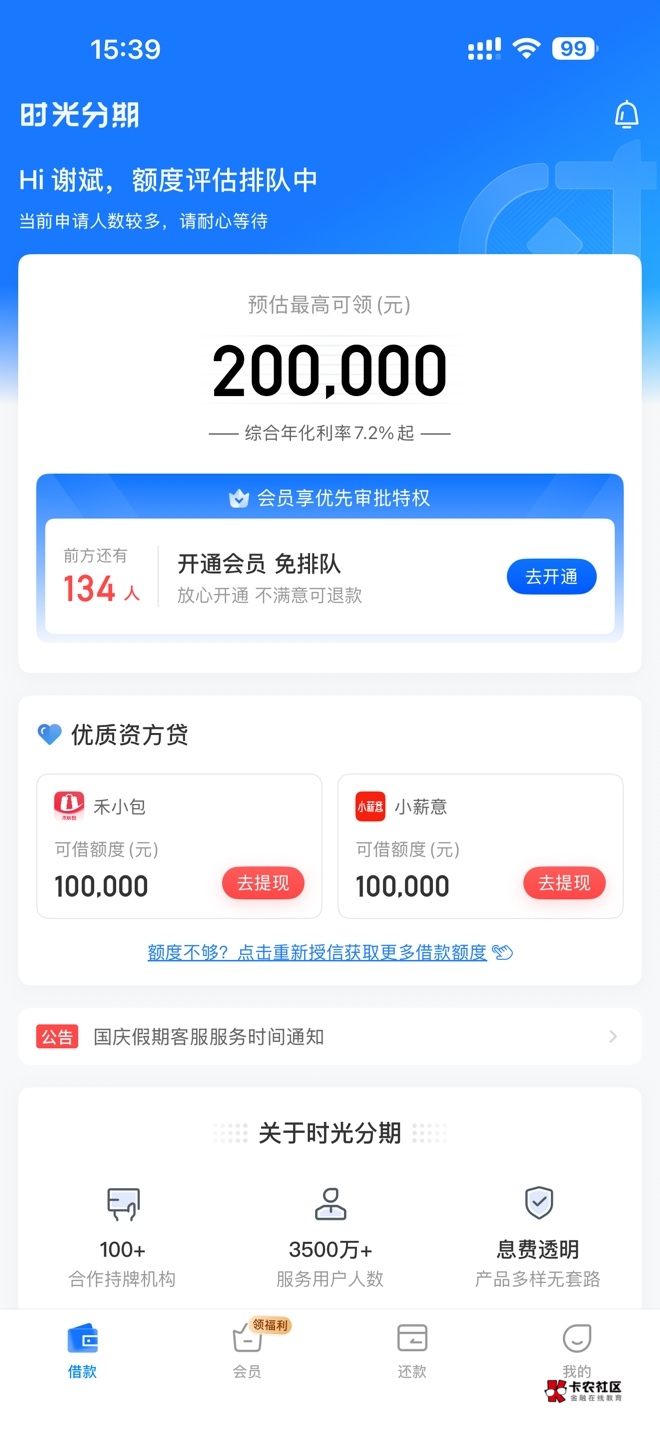
Task: Tap 去提现 on the 禾小包 card
Action: click(263, 883)
